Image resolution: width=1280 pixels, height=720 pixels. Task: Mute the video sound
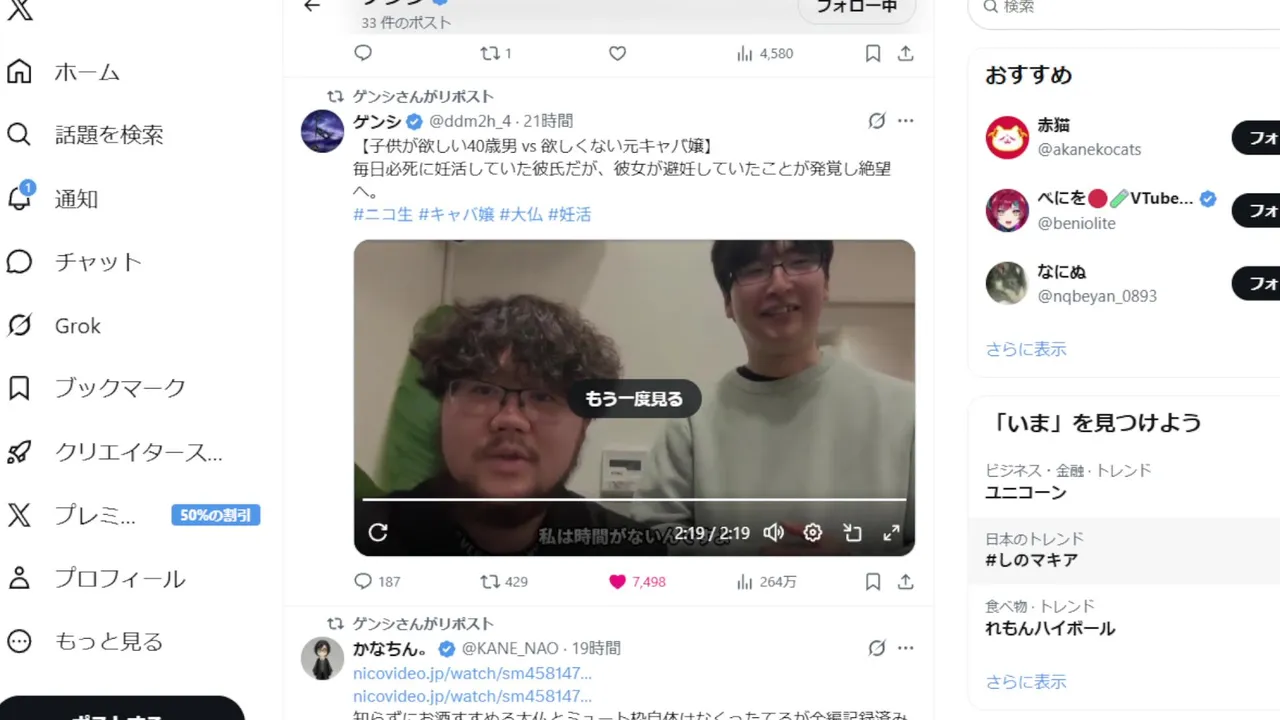773,533
